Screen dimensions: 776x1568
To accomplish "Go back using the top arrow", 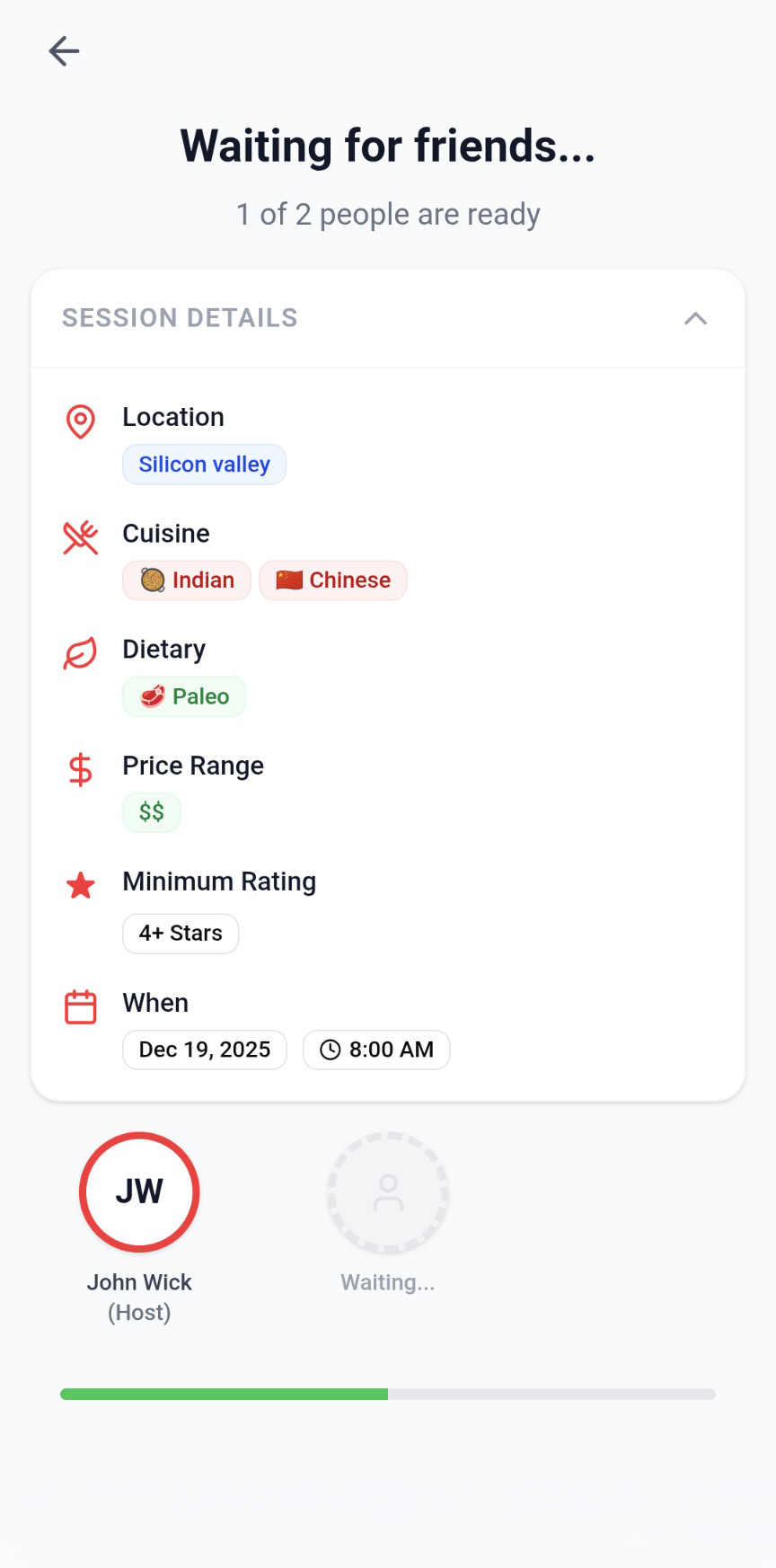I will click(x=64, y=51).
